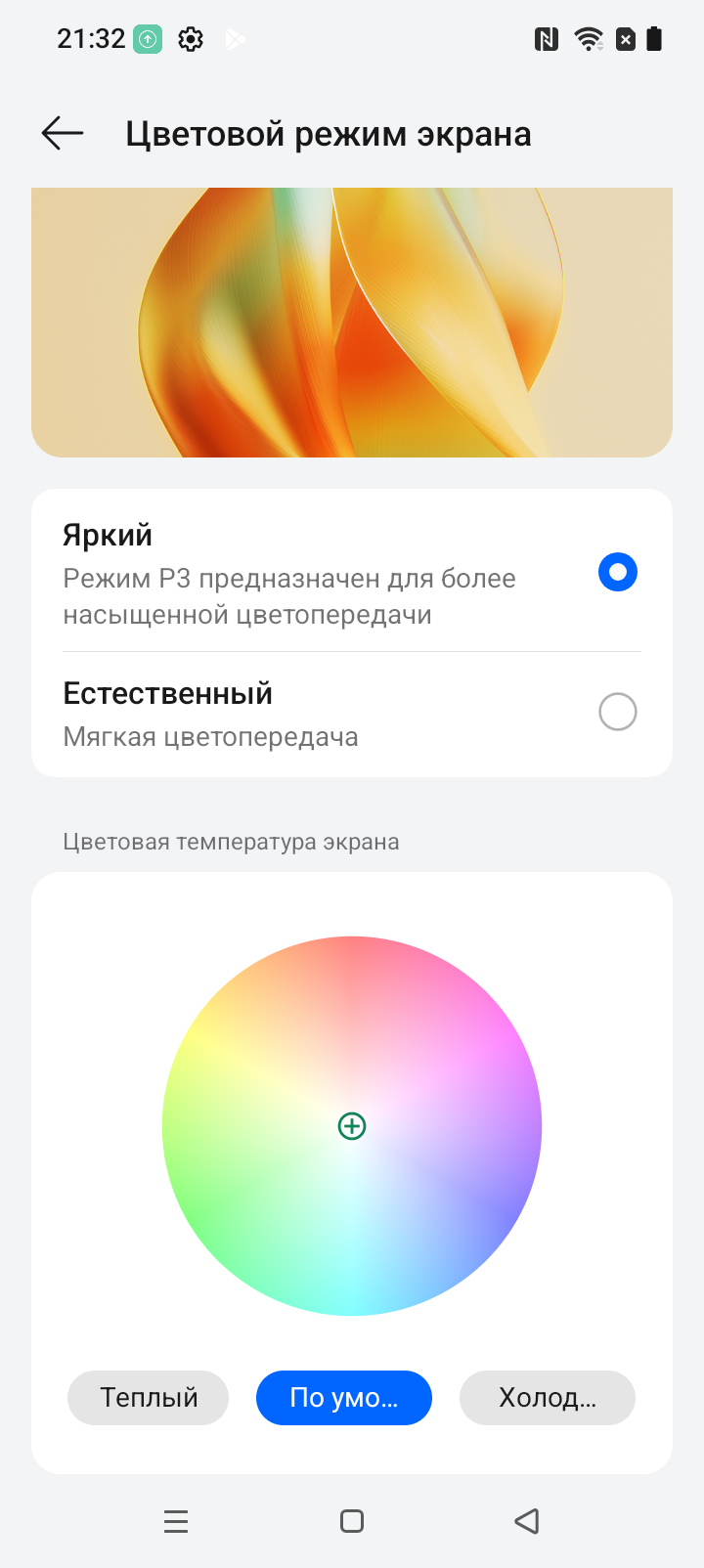The height and width of the screenshot is (1568, 704).
Task: Open recent apps from the navigation bar
Action: 176,1521
